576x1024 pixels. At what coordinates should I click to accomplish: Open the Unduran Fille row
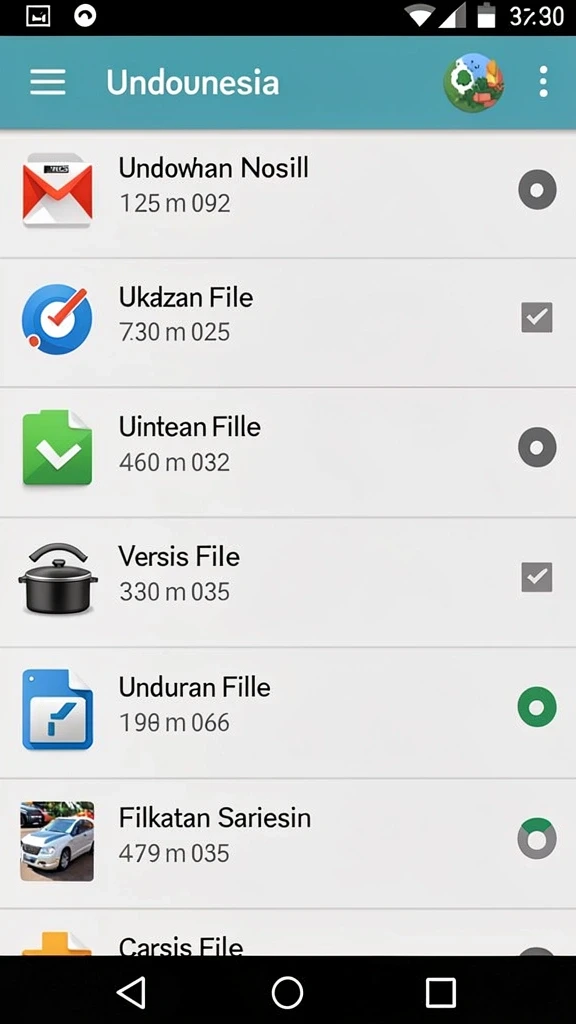288,712
